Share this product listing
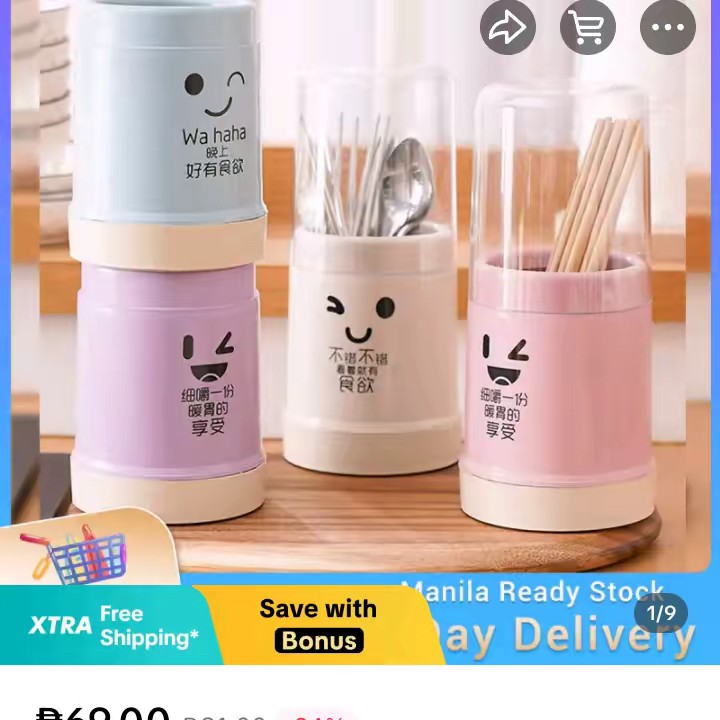Viewport: 720px width, 720px height. tap(508, 27)
